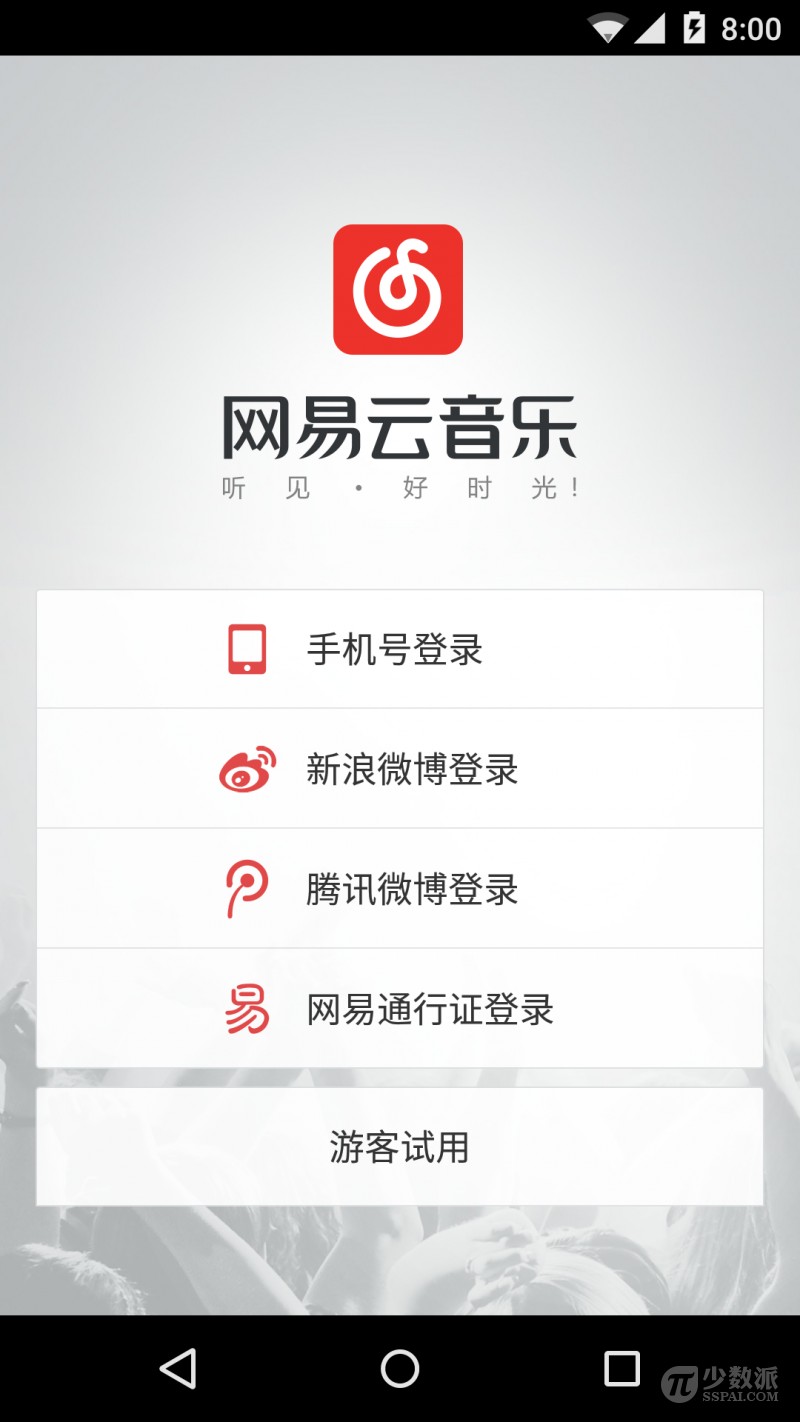Select 腾讯微博登录 option
This screenshot has width=800, height=1422.
pos(400,889)
